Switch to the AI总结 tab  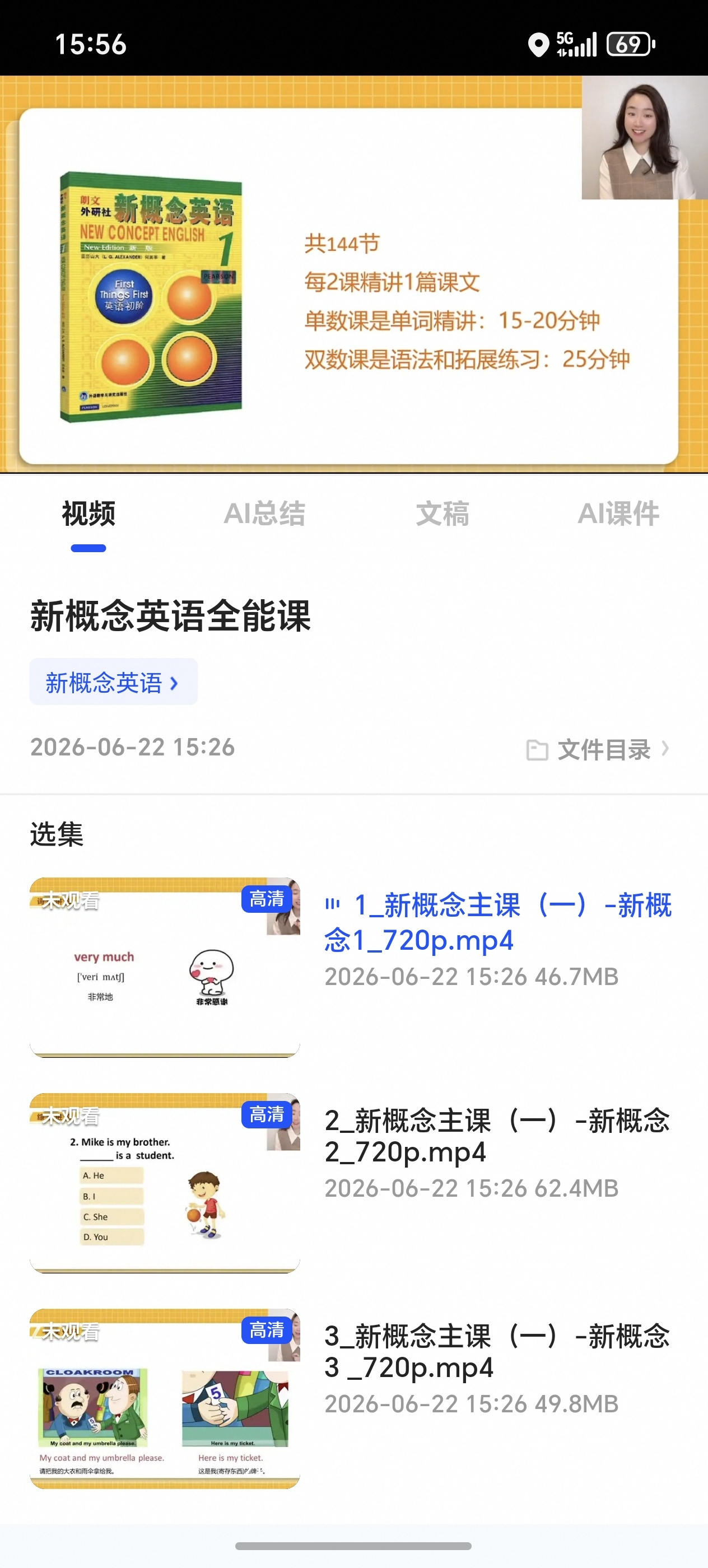264,514
